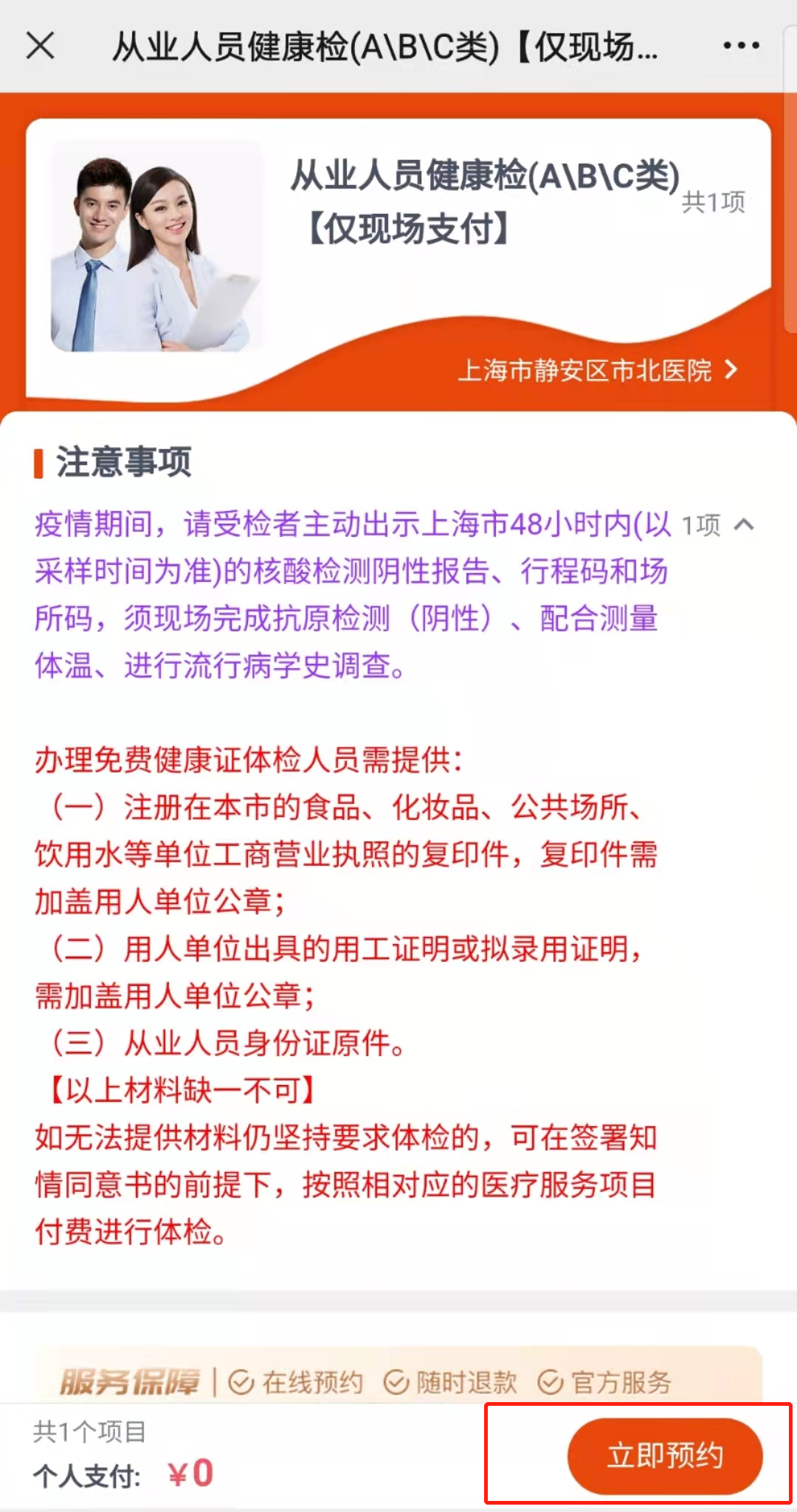The height and width of the screenshot is (1512, 797).
Task: Open the three-dot overflow menu
Action: (x=741, y=46)
